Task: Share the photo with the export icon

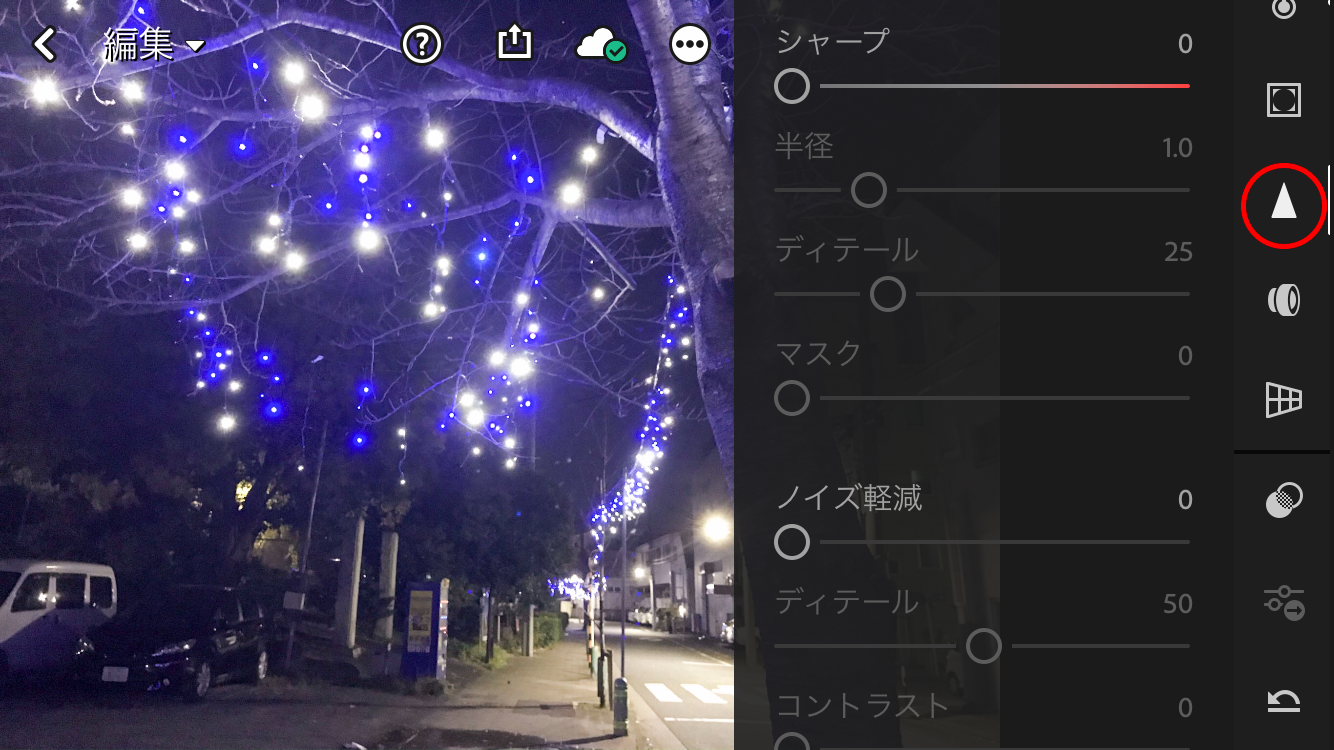Action: tap(514, 43)
